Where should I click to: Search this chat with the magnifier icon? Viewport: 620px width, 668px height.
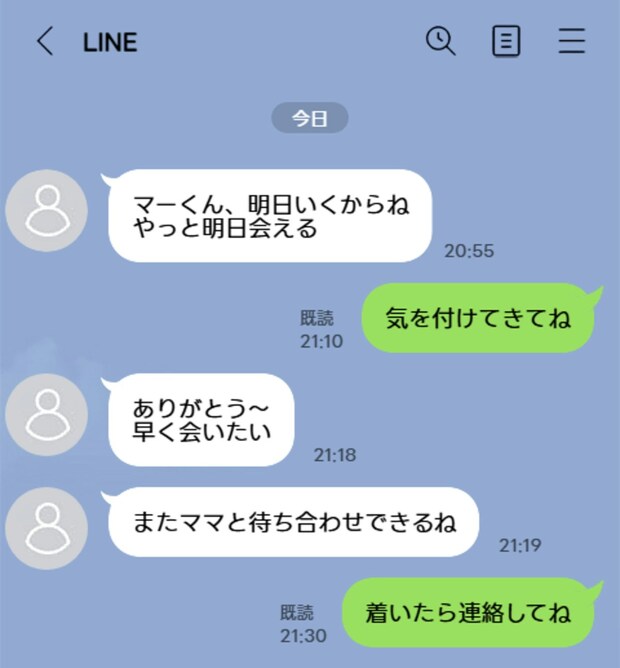440,41
